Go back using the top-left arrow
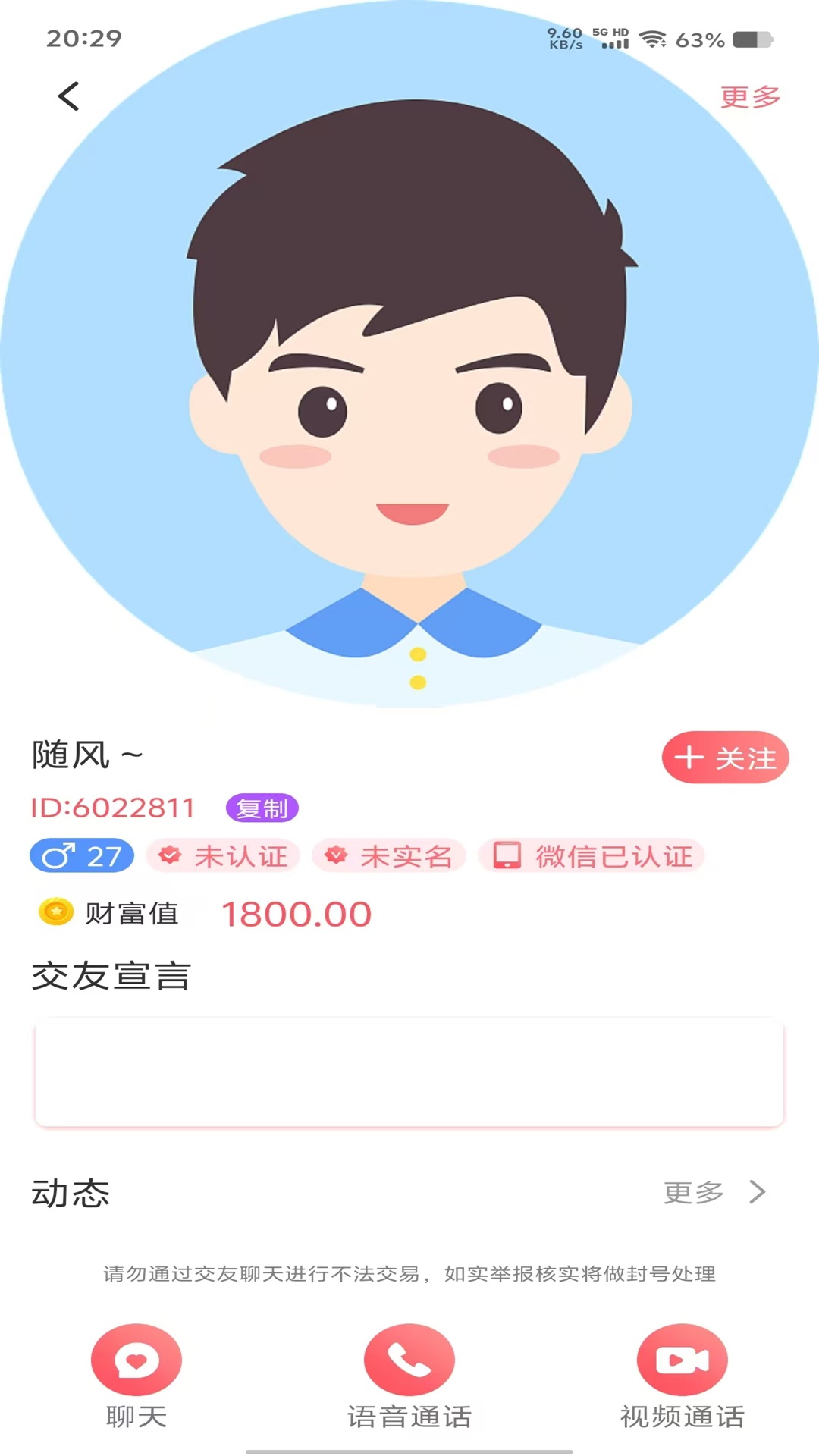The width and height of the screenshot is (819, 1456). pyautogui.click(x=68, y=96)
